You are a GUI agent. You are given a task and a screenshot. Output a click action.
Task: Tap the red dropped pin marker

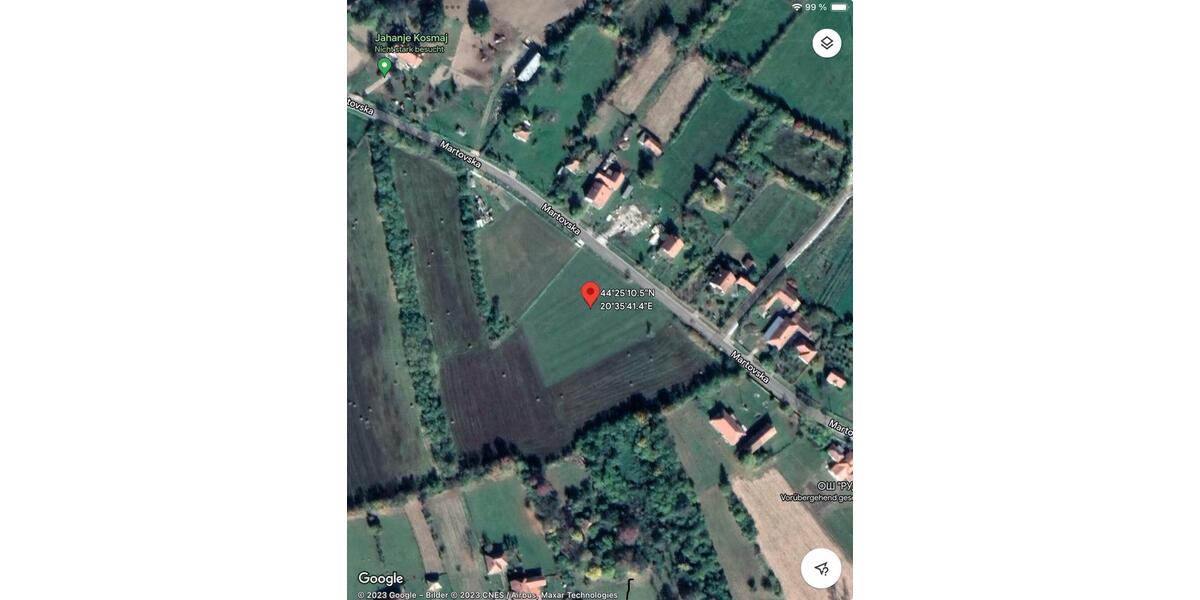(590, 293)
